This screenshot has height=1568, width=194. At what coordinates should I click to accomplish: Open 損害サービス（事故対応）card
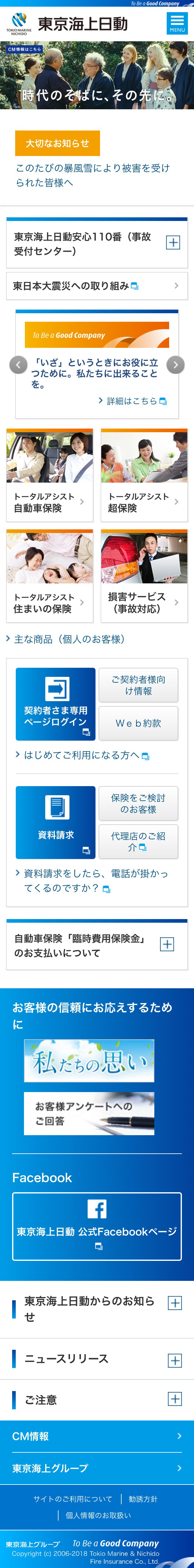point(143,576)
